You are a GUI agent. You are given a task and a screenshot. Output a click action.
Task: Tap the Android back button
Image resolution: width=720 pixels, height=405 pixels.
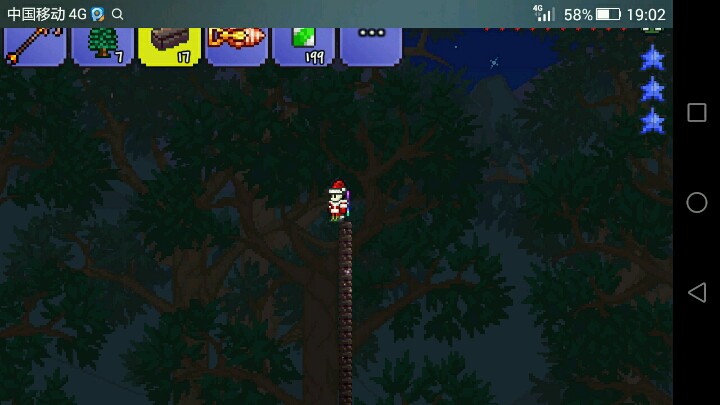(697, 292)
